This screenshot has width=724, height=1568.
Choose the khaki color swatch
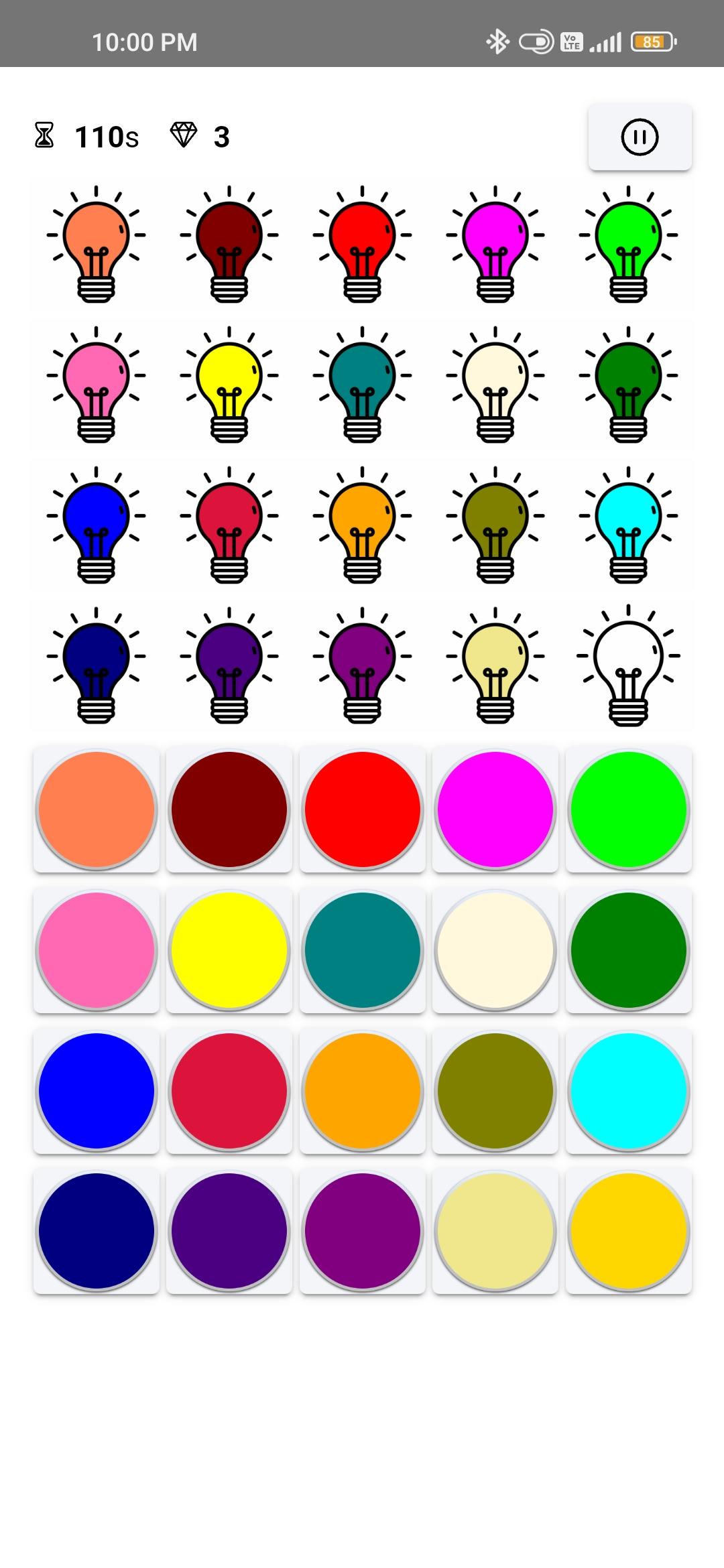click(495, 1231)
